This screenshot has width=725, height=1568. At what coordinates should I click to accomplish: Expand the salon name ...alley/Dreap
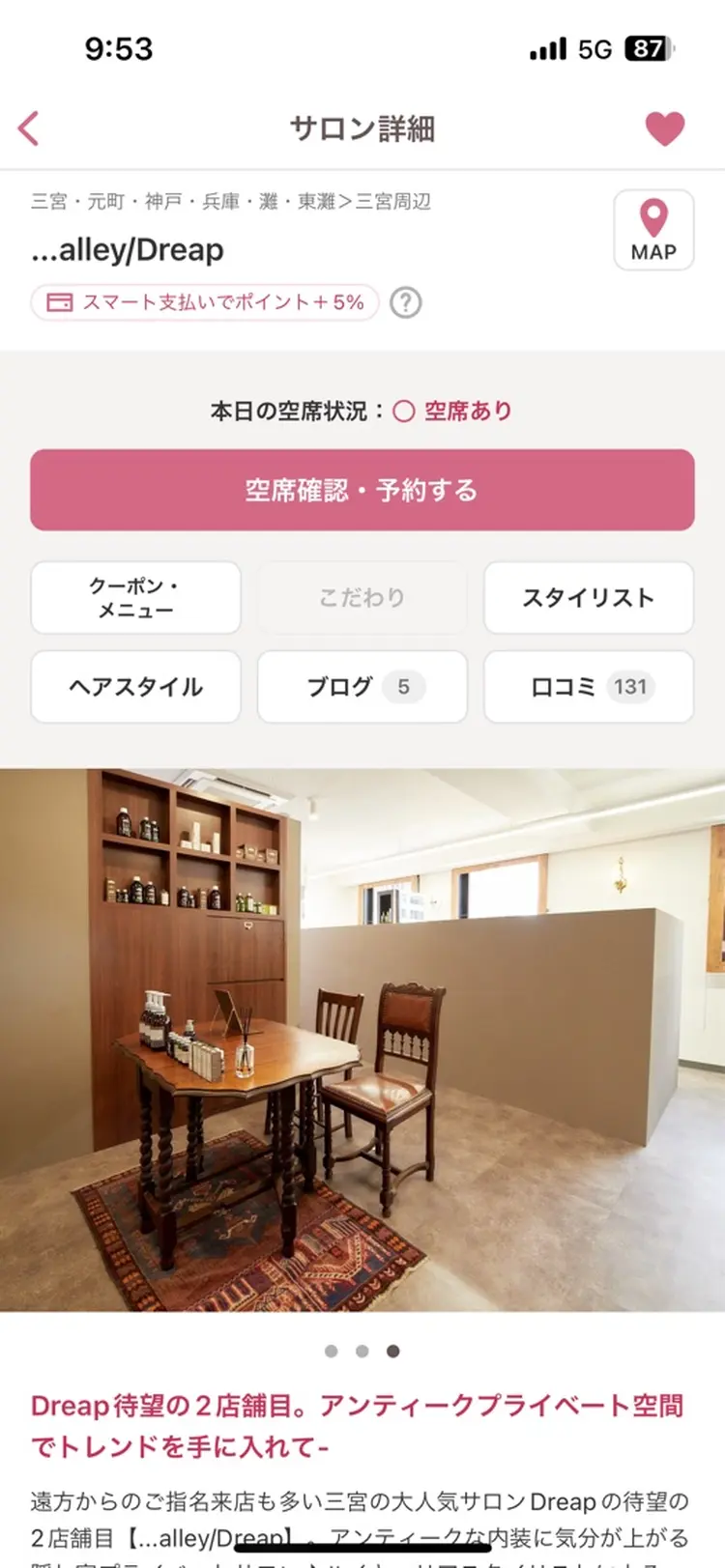pyautogui.click(x=126, y=249)
